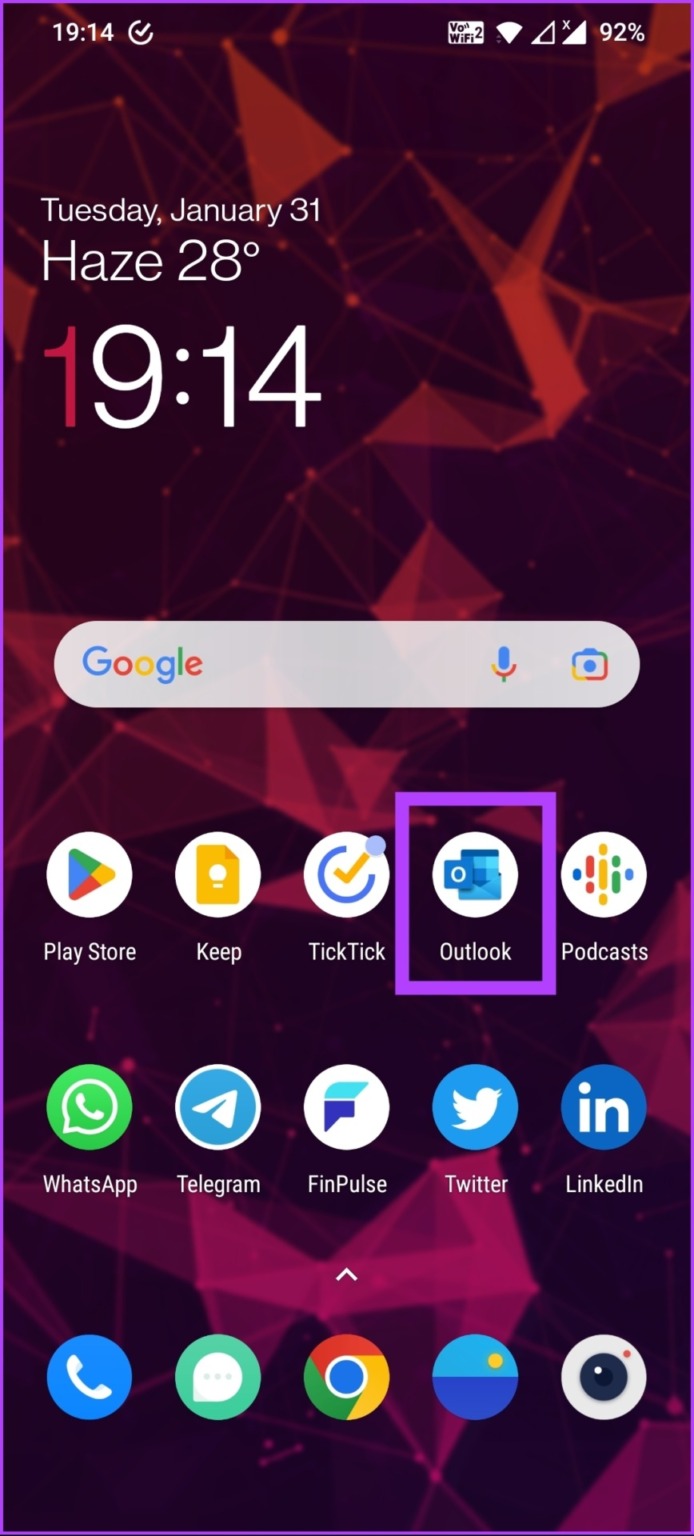Viewport: 694px width, 1536px height.
Task: Open Twitter
Action: click(x=475, y=1107)
